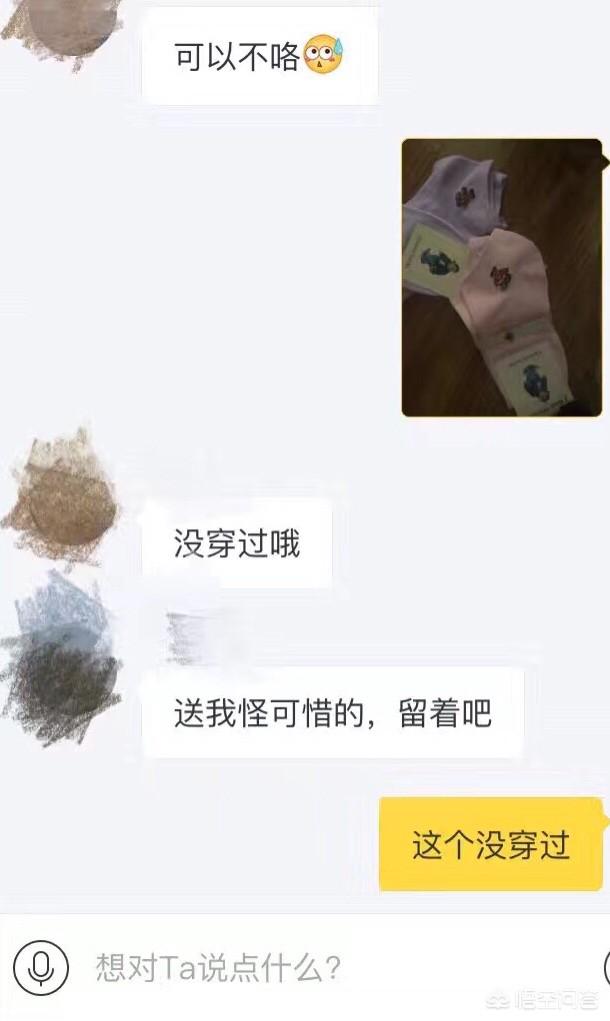Focus the '想对Ta说点什么?' message field
610x1021 pixels.
click(300, 967)
